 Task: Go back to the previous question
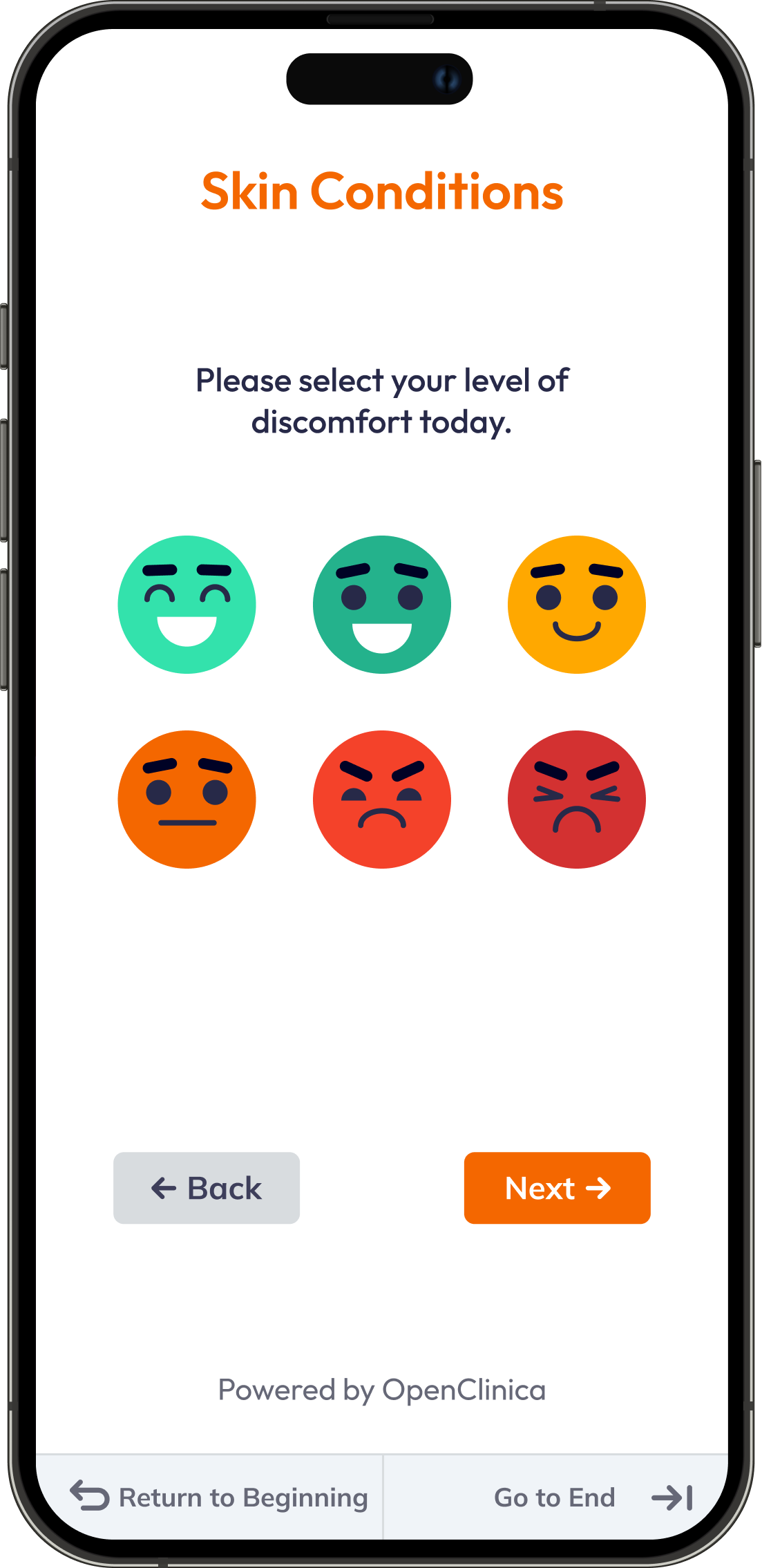pyautogui.click(x=207, y=1188)
